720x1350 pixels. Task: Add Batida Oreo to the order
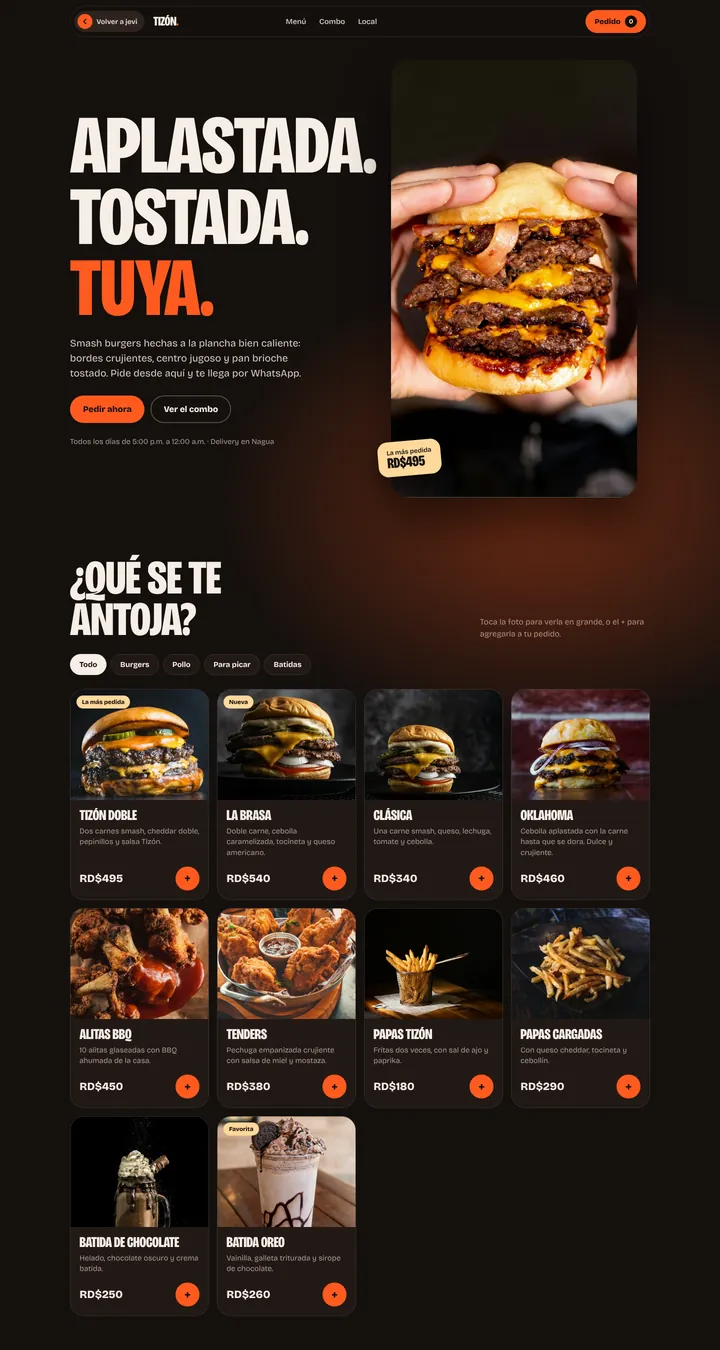pos(334,1294)
